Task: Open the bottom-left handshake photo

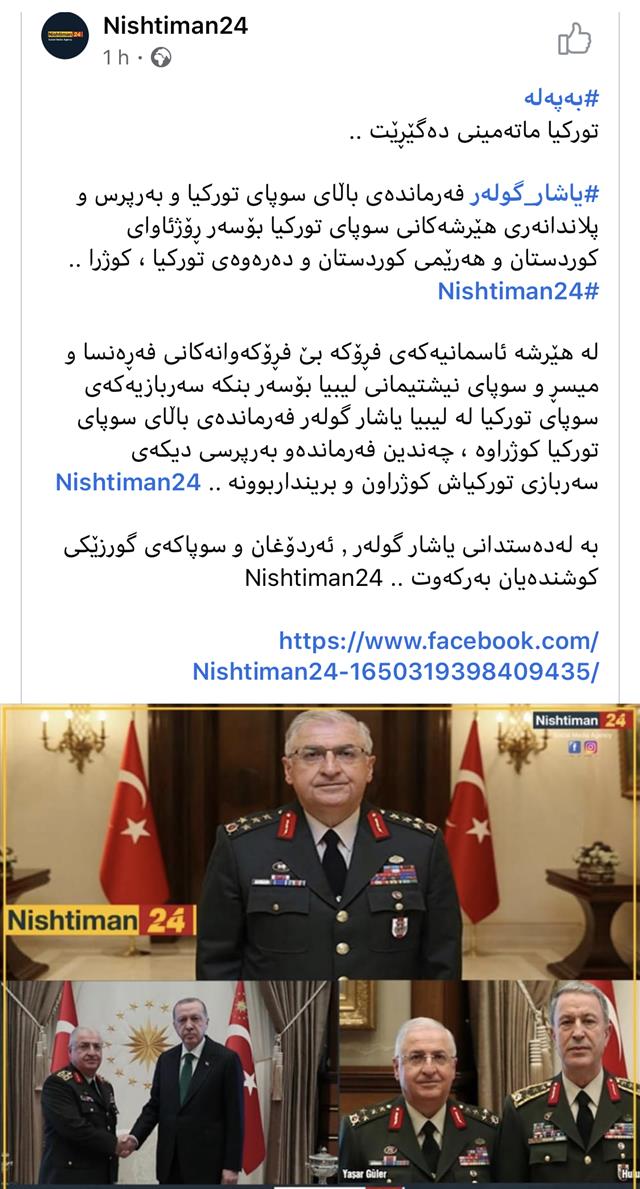Action: pos(166,1083)
